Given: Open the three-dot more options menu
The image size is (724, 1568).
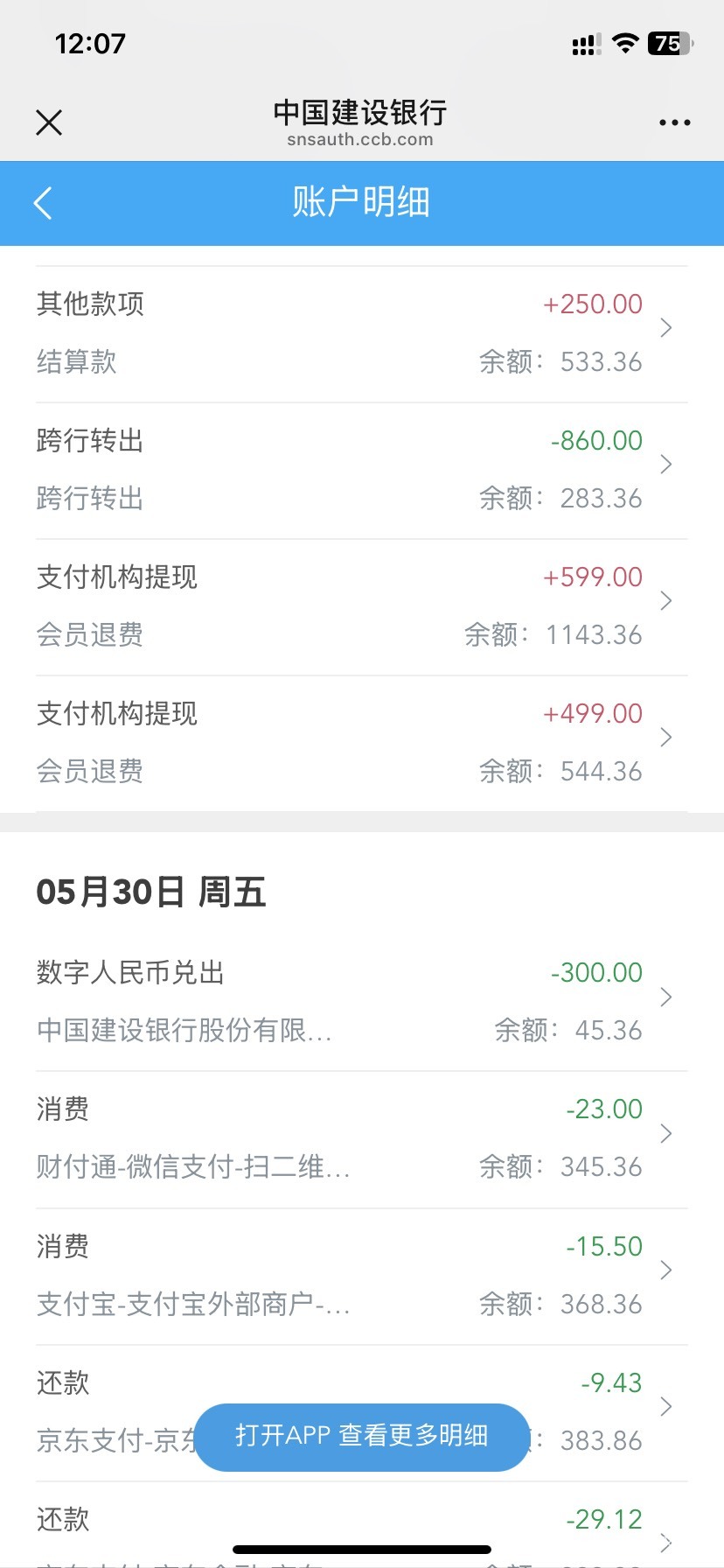Looking at the screenshot, I should (x=674, y=122).
